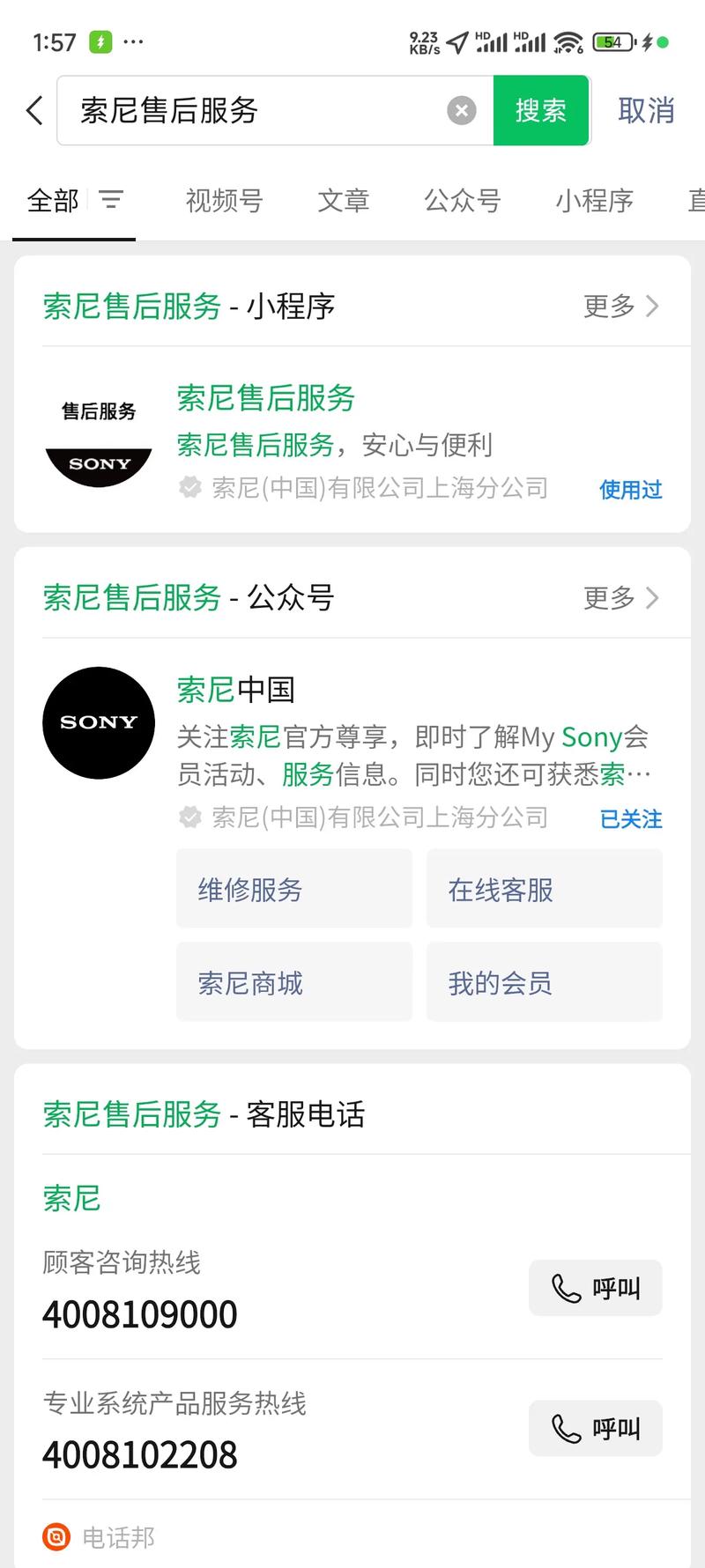Screen dimensions: 705x1568
Task: Open 在线客服 shortcut
Action: pyautogui.click(x=544, y=889)
